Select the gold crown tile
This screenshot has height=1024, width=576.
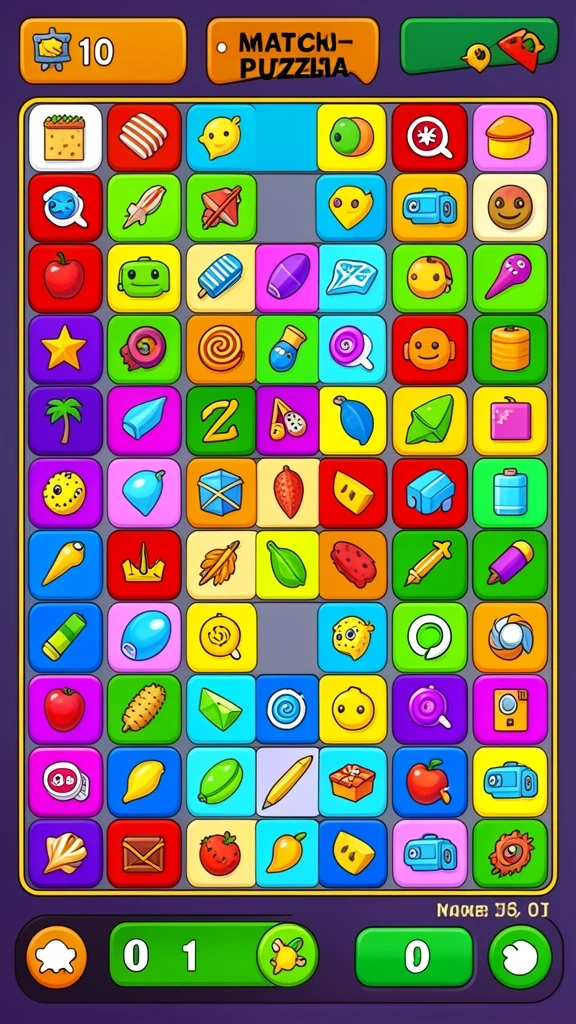point(144,564)
